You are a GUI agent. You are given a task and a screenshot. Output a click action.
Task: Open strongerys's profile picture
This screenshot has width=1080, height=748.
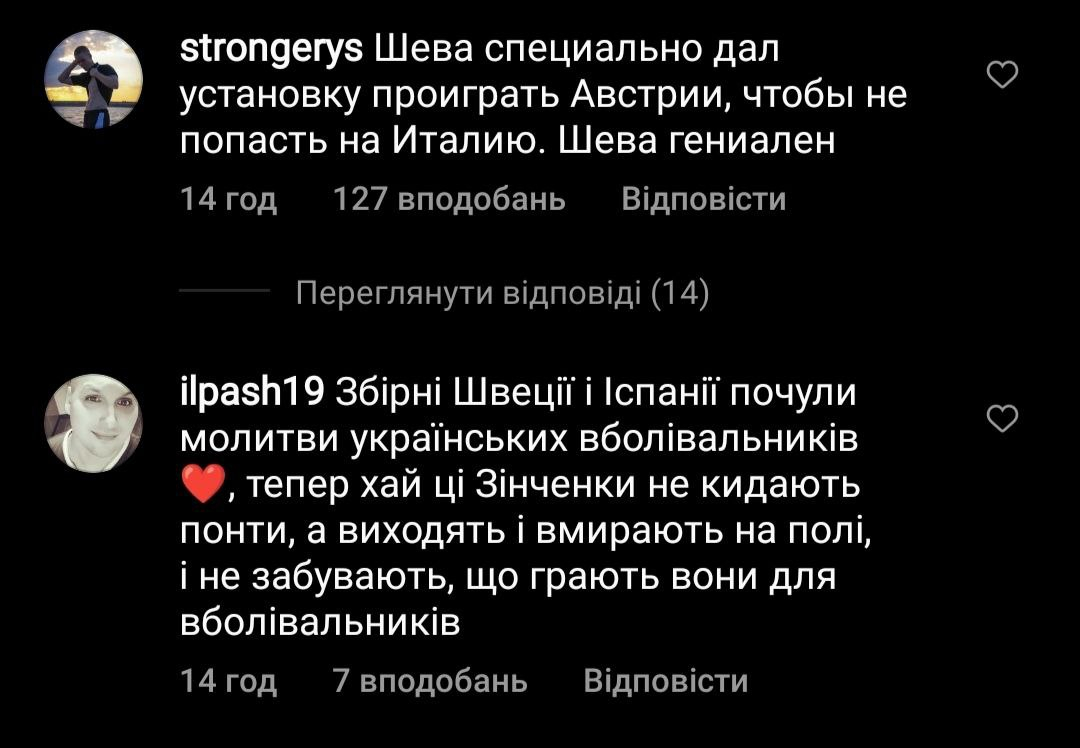point(94,79)
